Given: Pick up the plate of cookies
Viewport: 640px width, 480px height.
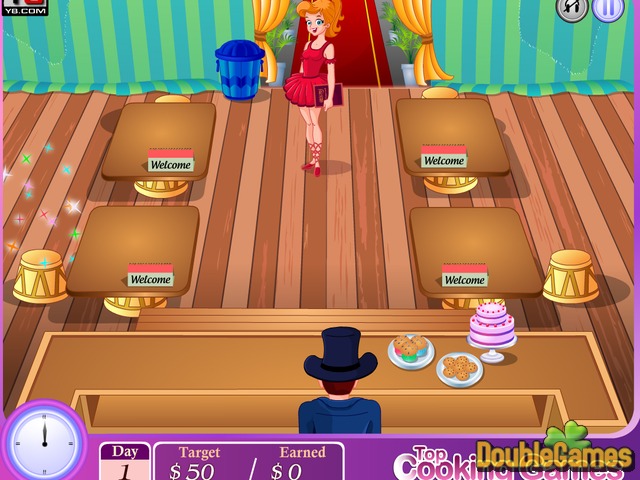Looking at the screenshot, I should point(460,368).
